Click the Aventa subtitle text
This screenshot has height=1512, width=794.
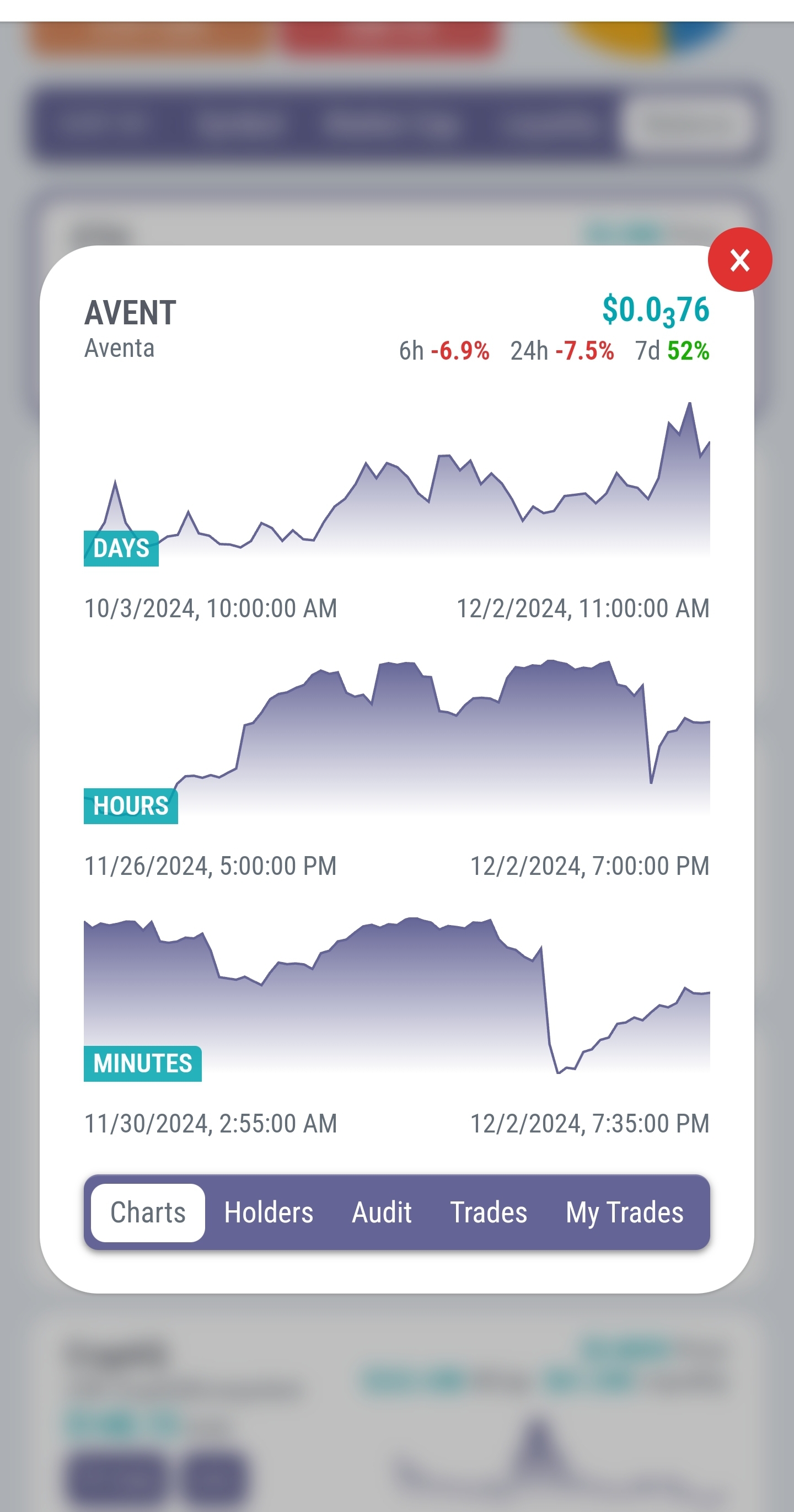click(119, 348)
